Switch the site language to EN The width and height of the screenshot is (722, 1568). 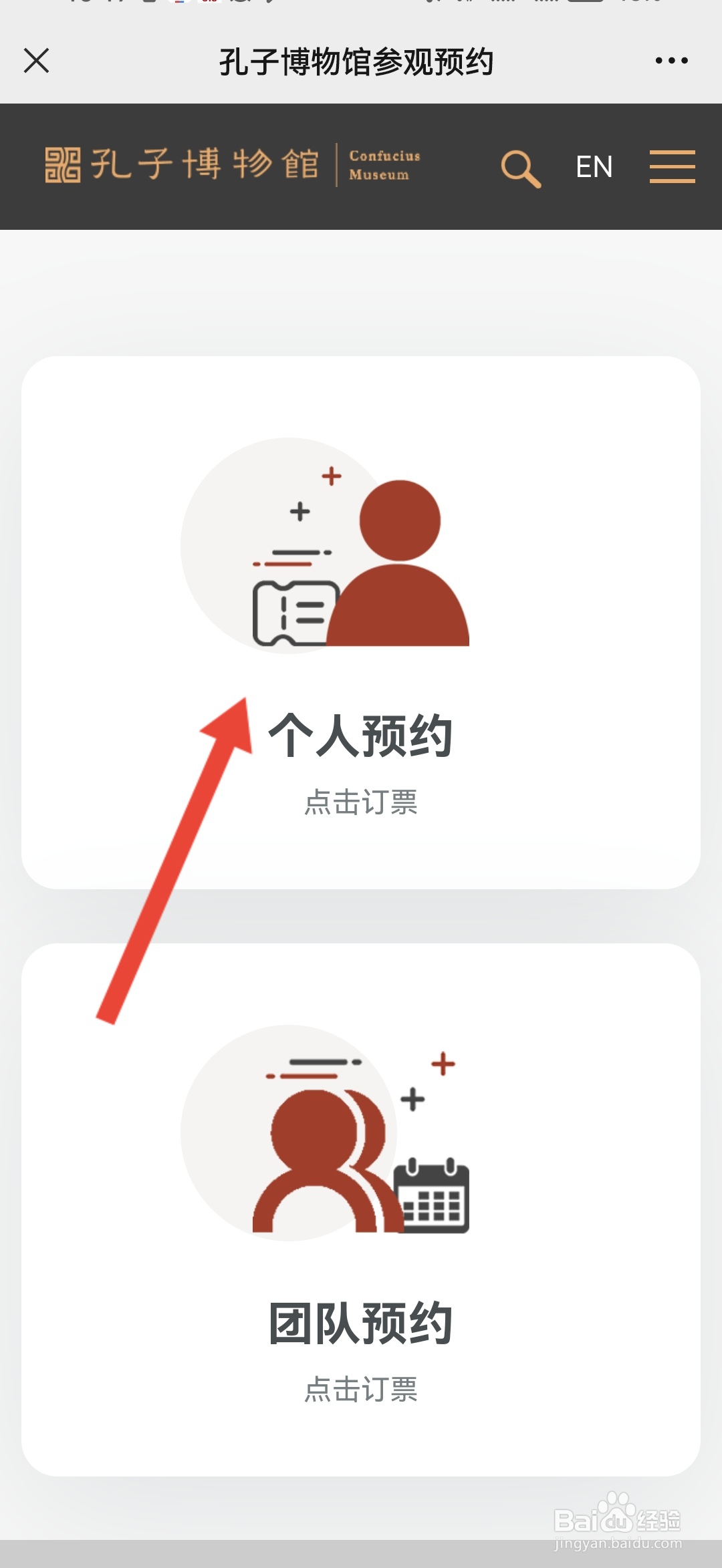click(x=594, y=167)
